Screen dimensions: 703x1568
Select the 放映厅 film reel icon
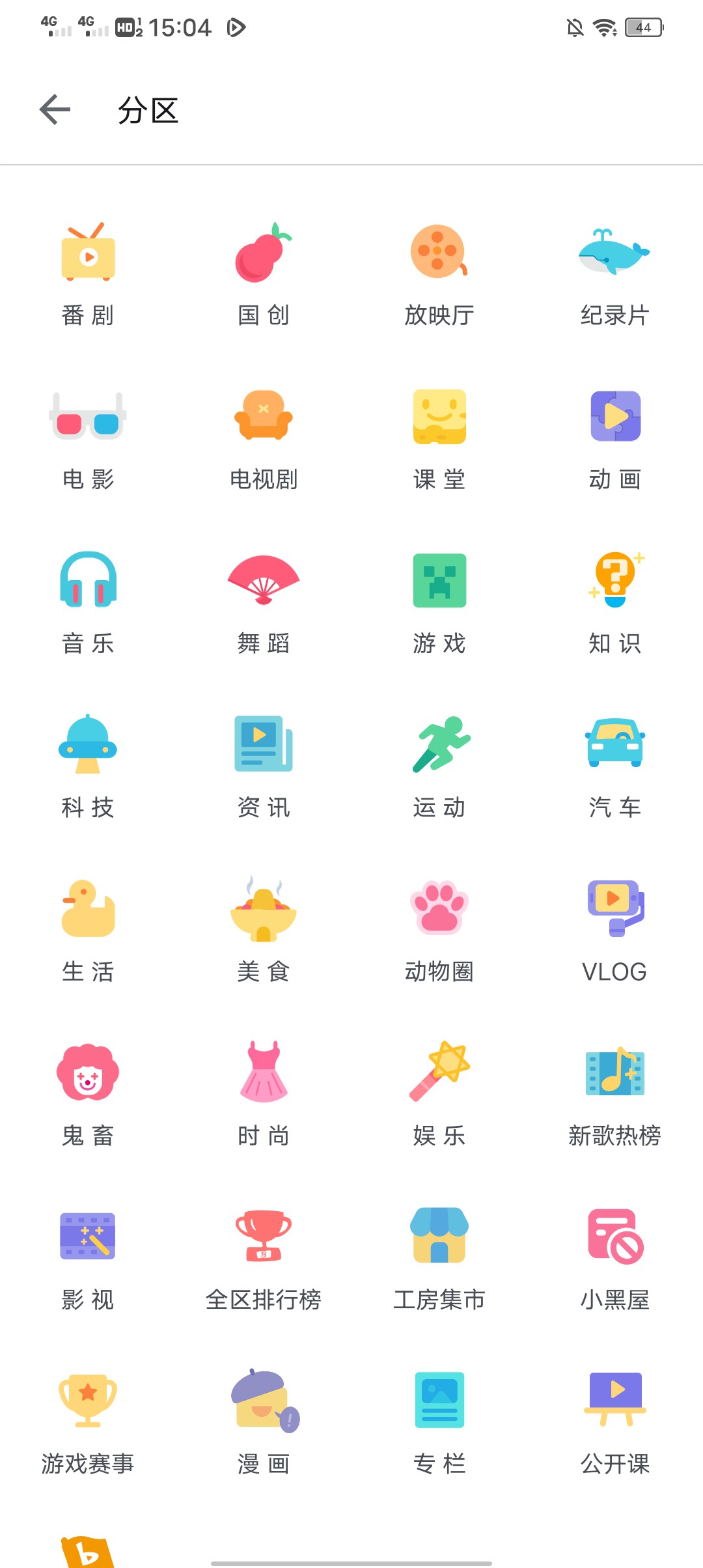click(439, 273)
